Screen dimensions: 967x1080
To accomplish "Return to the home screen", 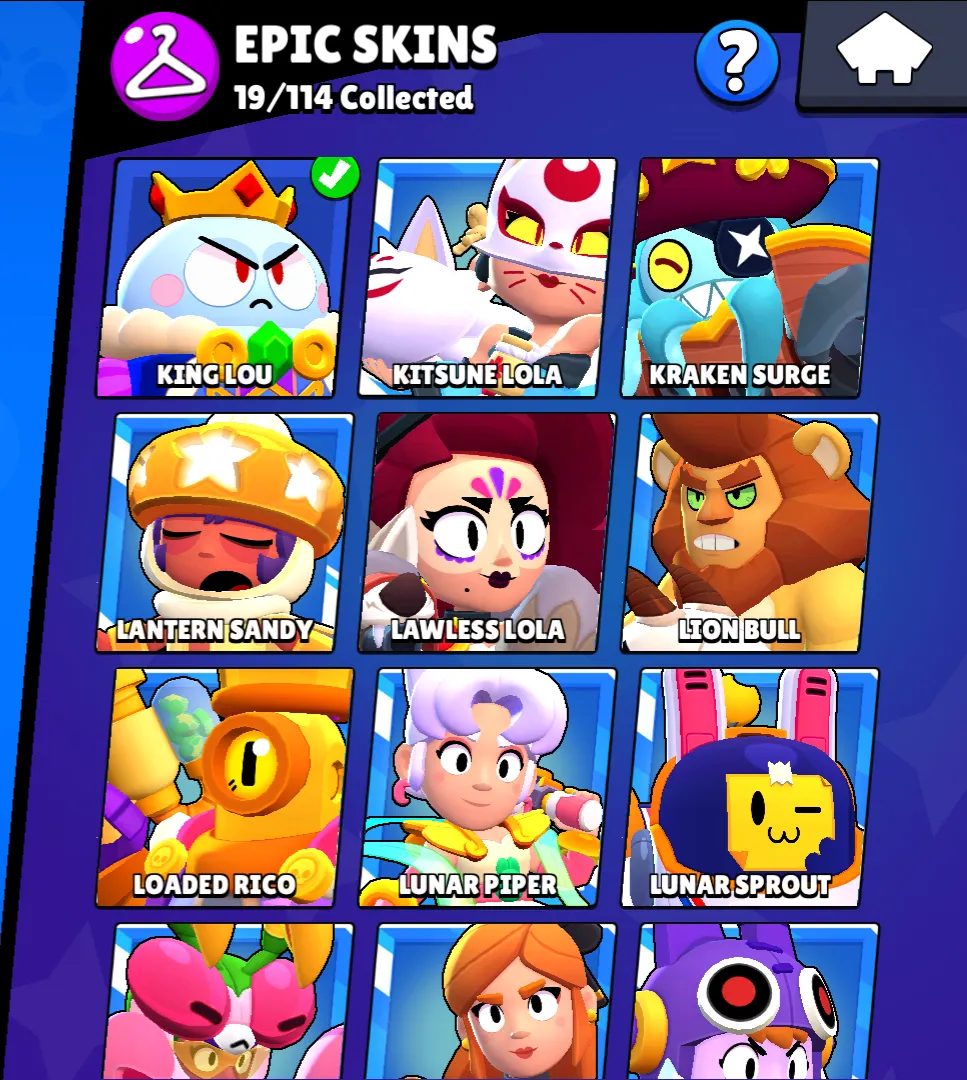I will click(x=884, y=55).
